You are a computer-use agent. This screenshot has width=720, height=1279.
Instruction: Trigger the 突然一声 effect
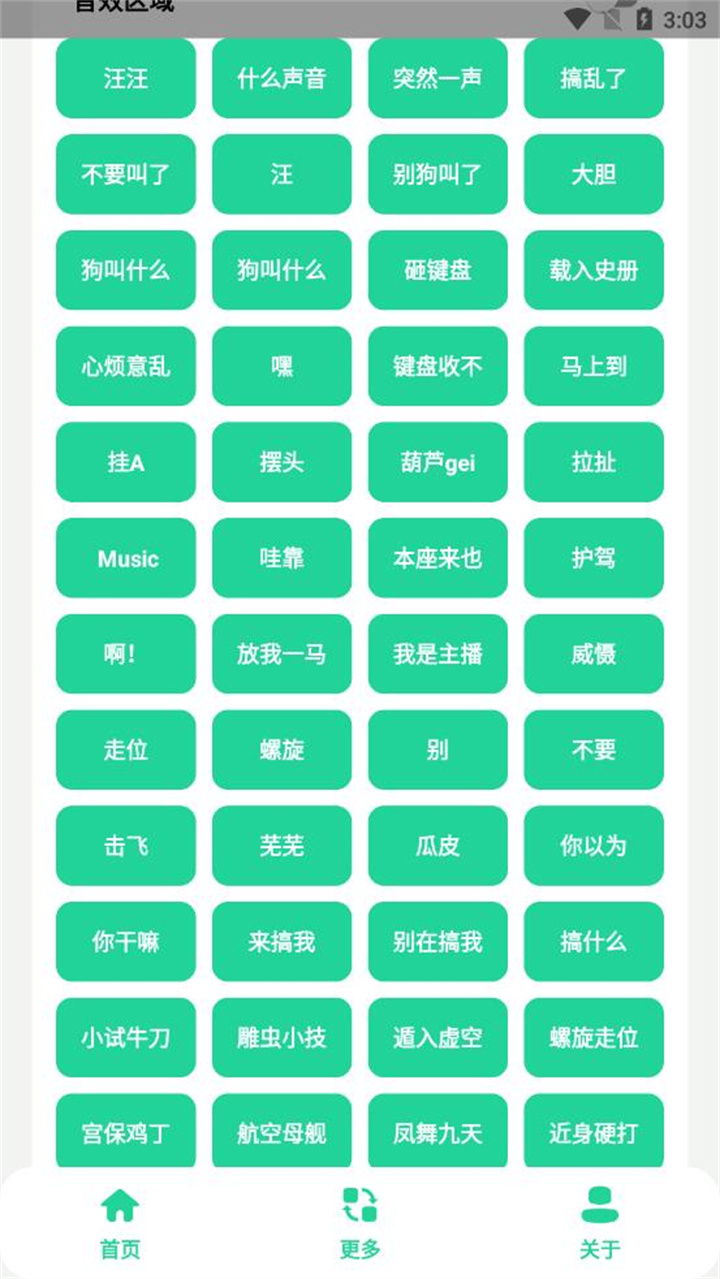pyautogui.click(x=437, y=79)
